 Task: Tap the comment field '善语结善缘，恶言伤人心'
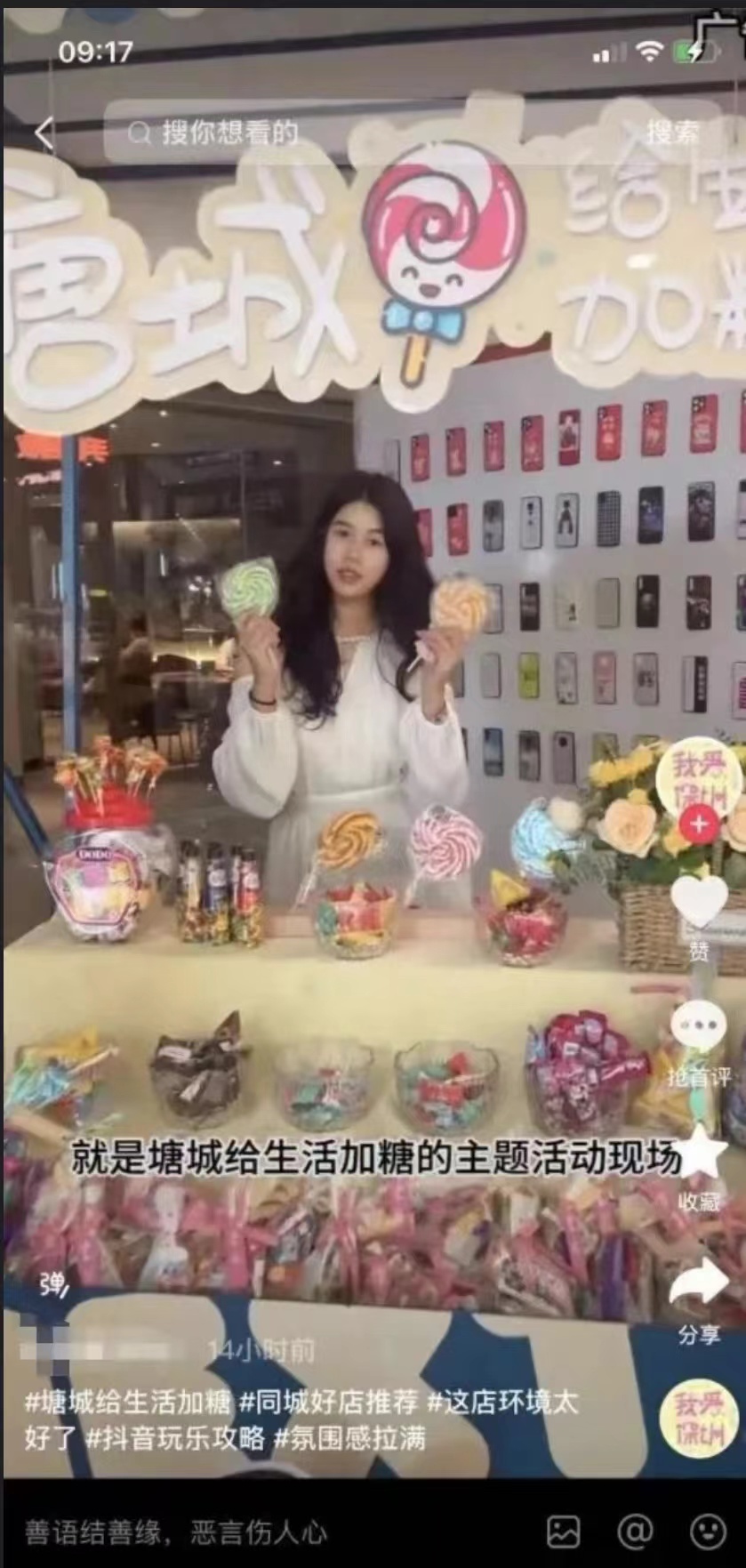(176, 1532)
